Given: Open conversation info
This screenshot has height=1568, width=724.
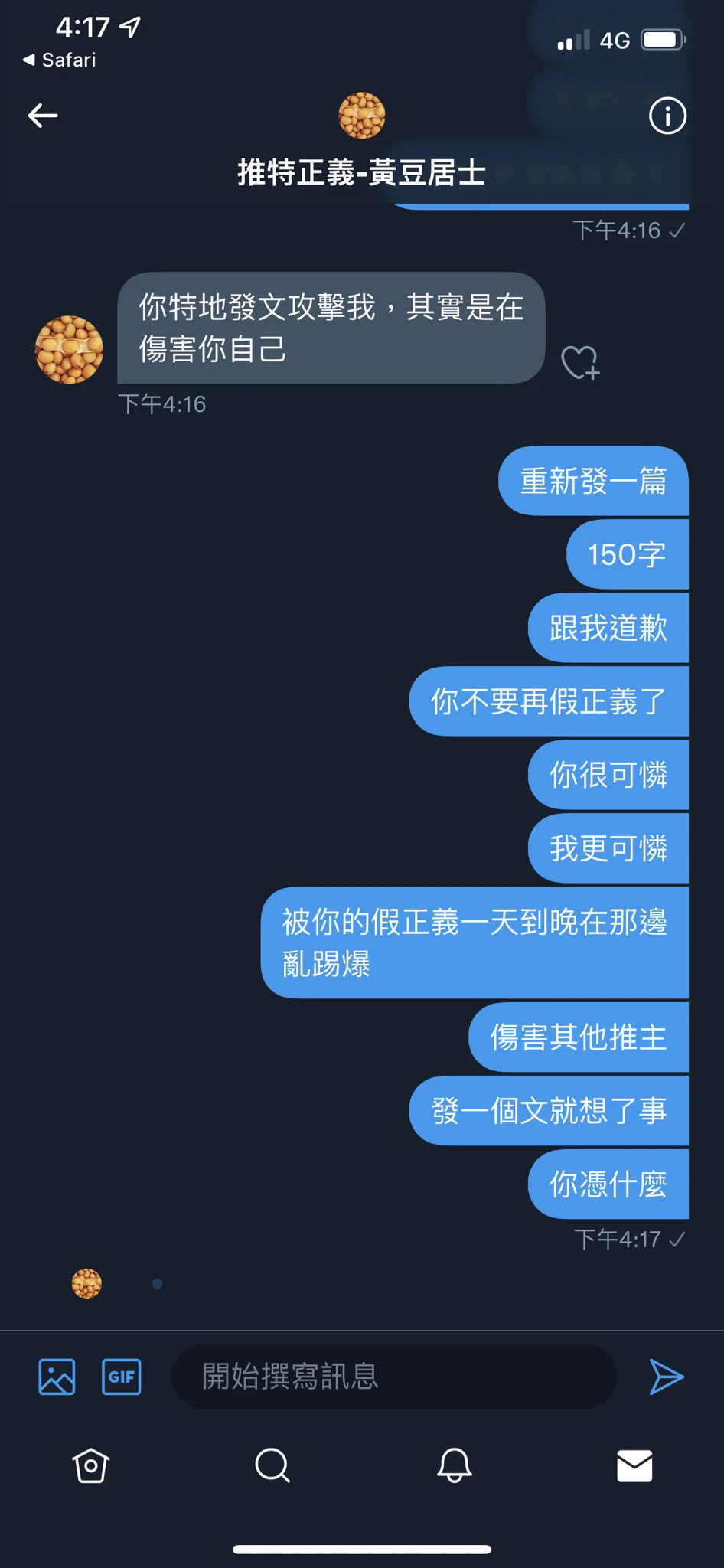Looking at the screenshot, I should [667, 116].
